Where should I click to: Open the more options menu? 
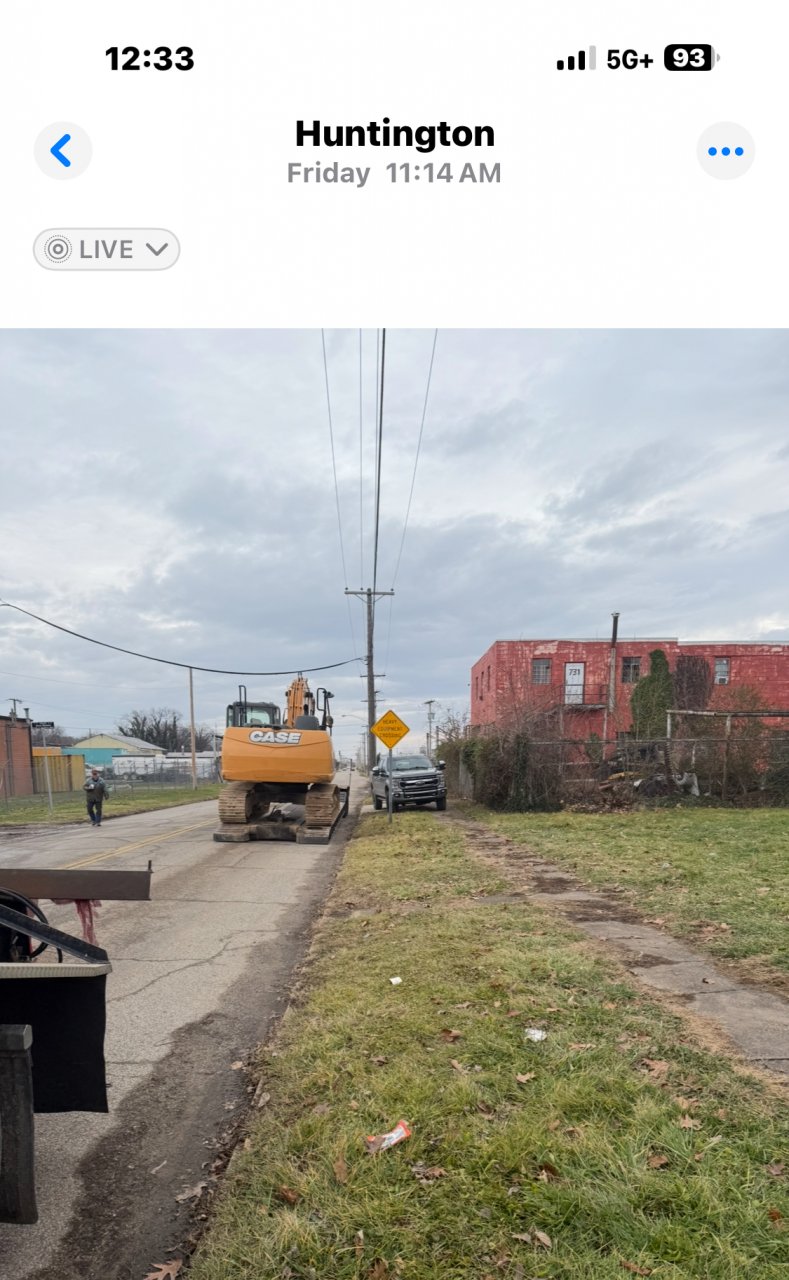point(725,151)
